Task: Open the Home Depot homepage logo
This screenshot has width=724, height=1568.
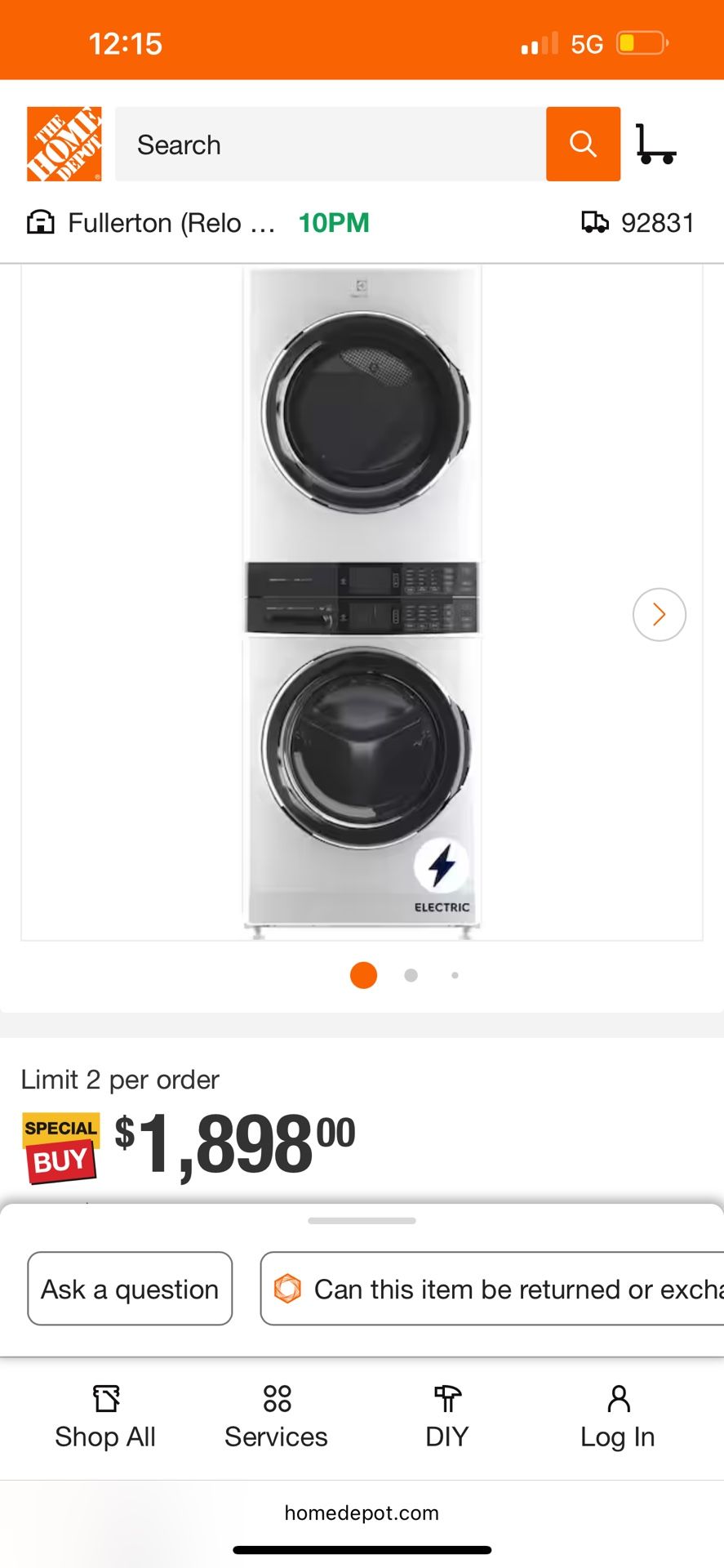Action: click(64, 144)
